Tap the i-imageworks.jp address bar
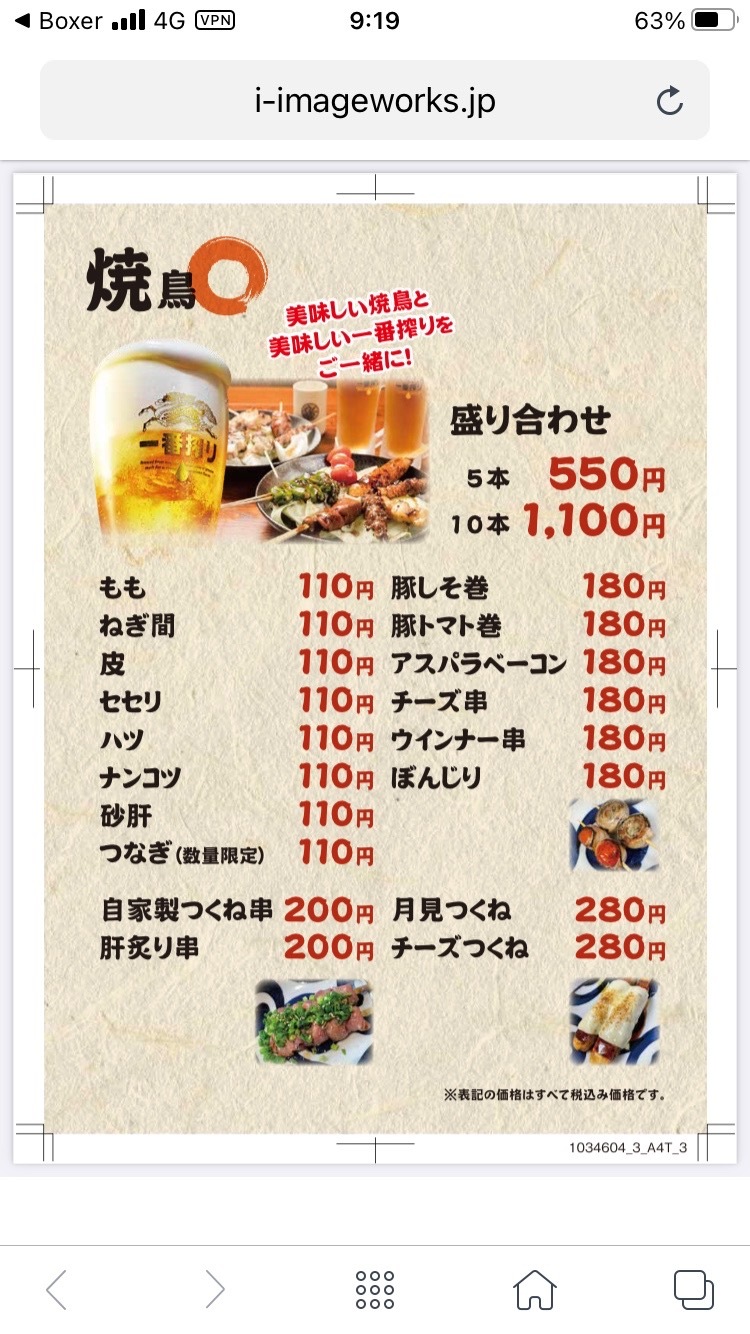 (374, 101)
